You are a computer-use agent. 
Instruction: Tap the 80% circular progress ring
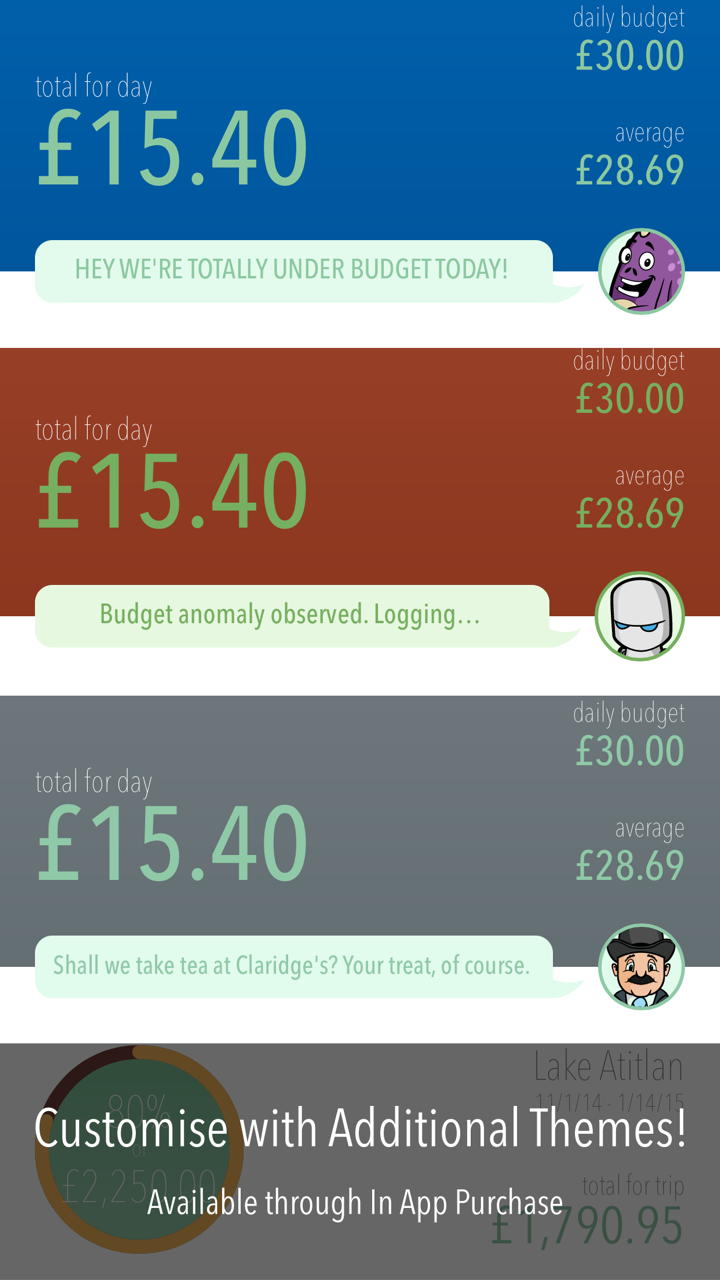(x=139, y=1150)
